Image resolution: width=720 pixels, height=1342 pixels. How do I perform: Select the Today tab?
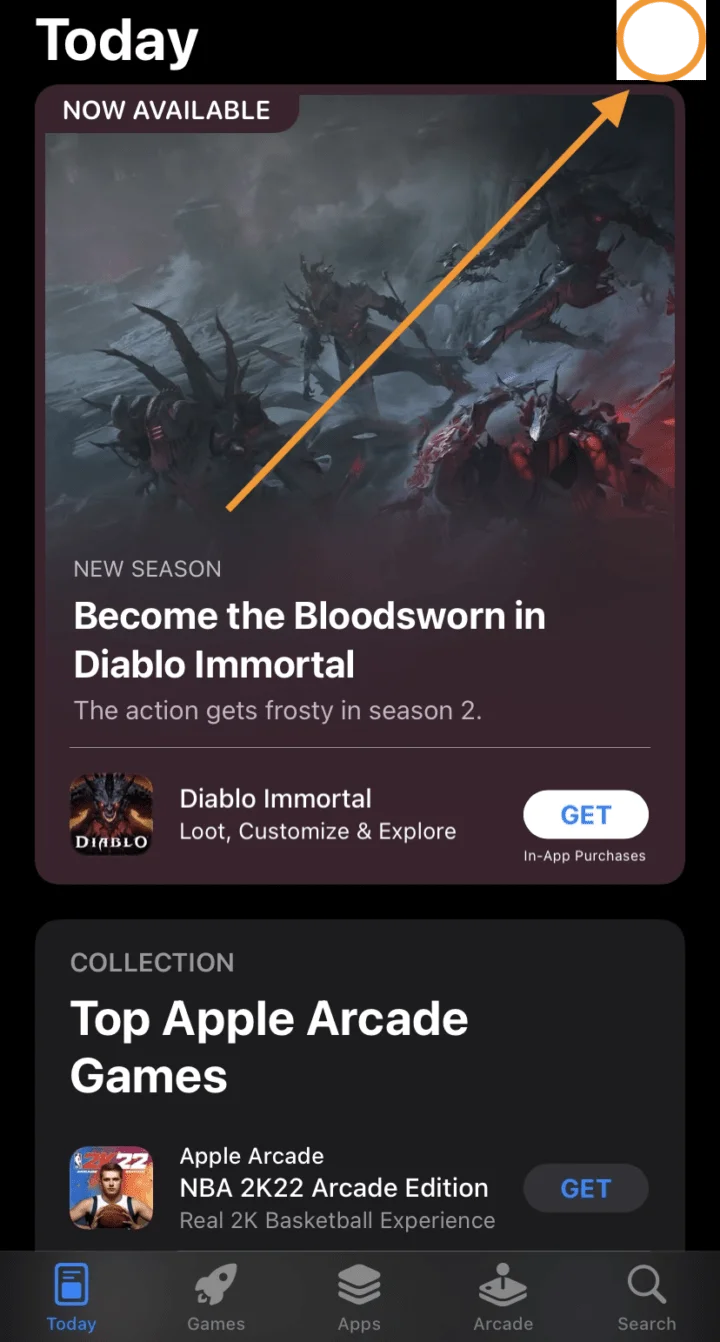click(71, 1297)
